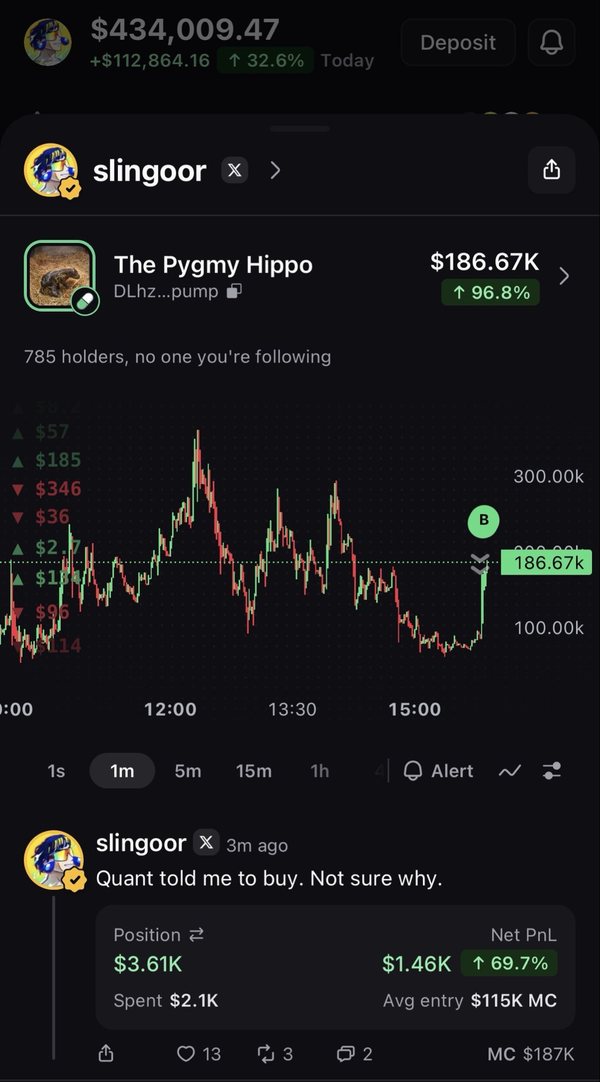Change the chart type to line
The width and height of the screenshot is (600, 1082).
510,771
